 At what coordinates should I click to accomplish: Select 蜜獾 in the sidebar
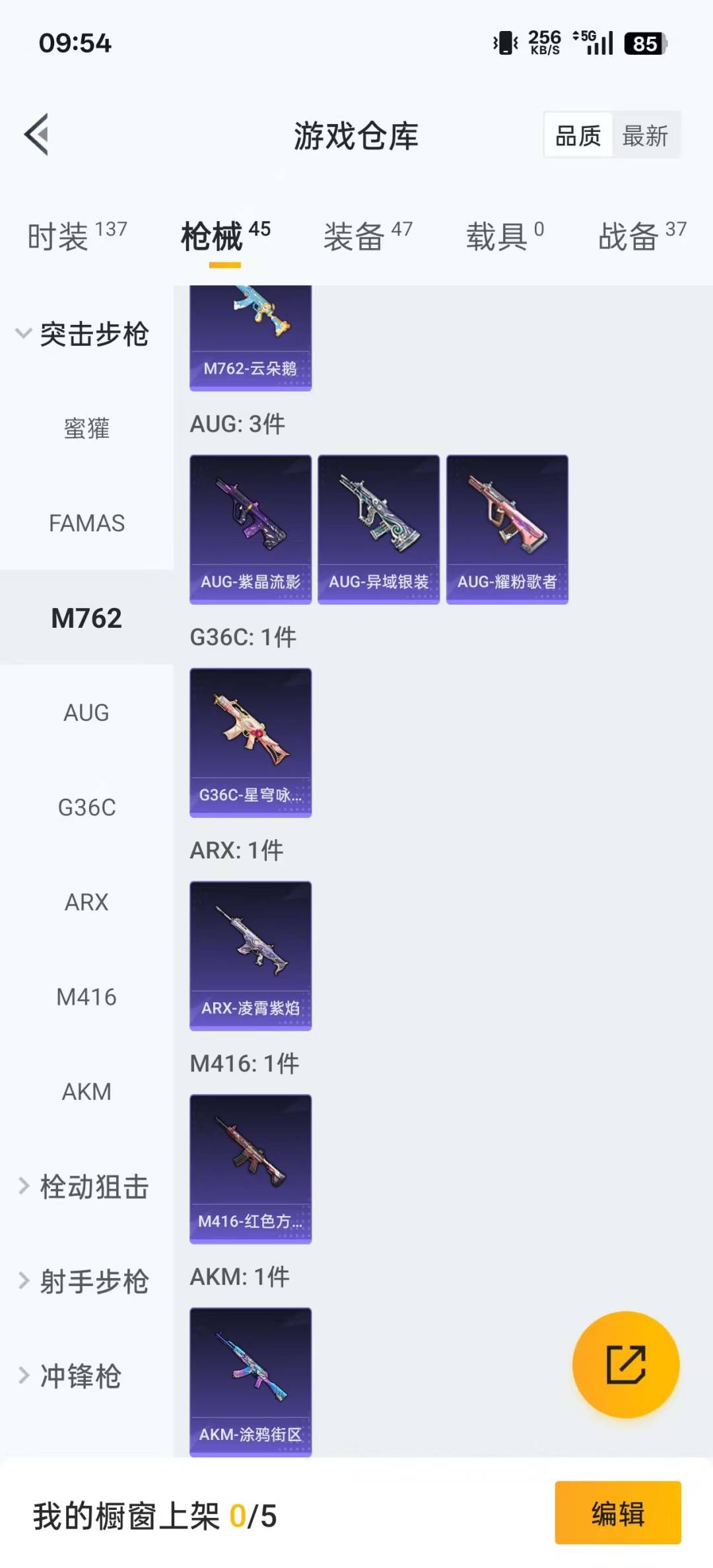click(86, 428)
